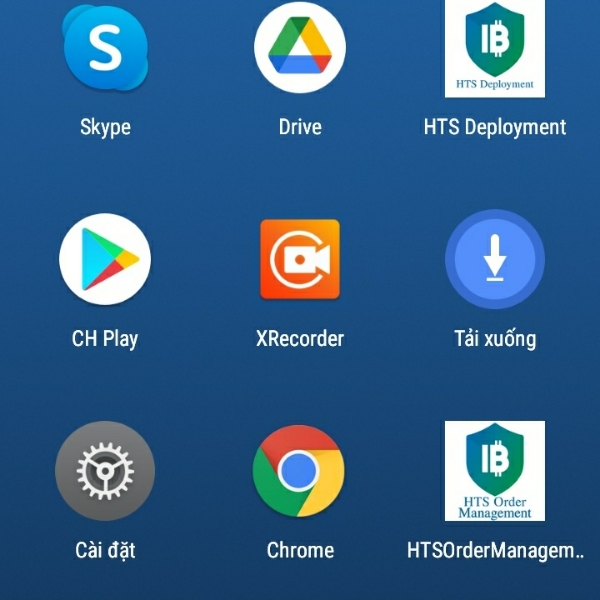Open the Skype app
Screen dimensions: 600x600
click(105, 48)
